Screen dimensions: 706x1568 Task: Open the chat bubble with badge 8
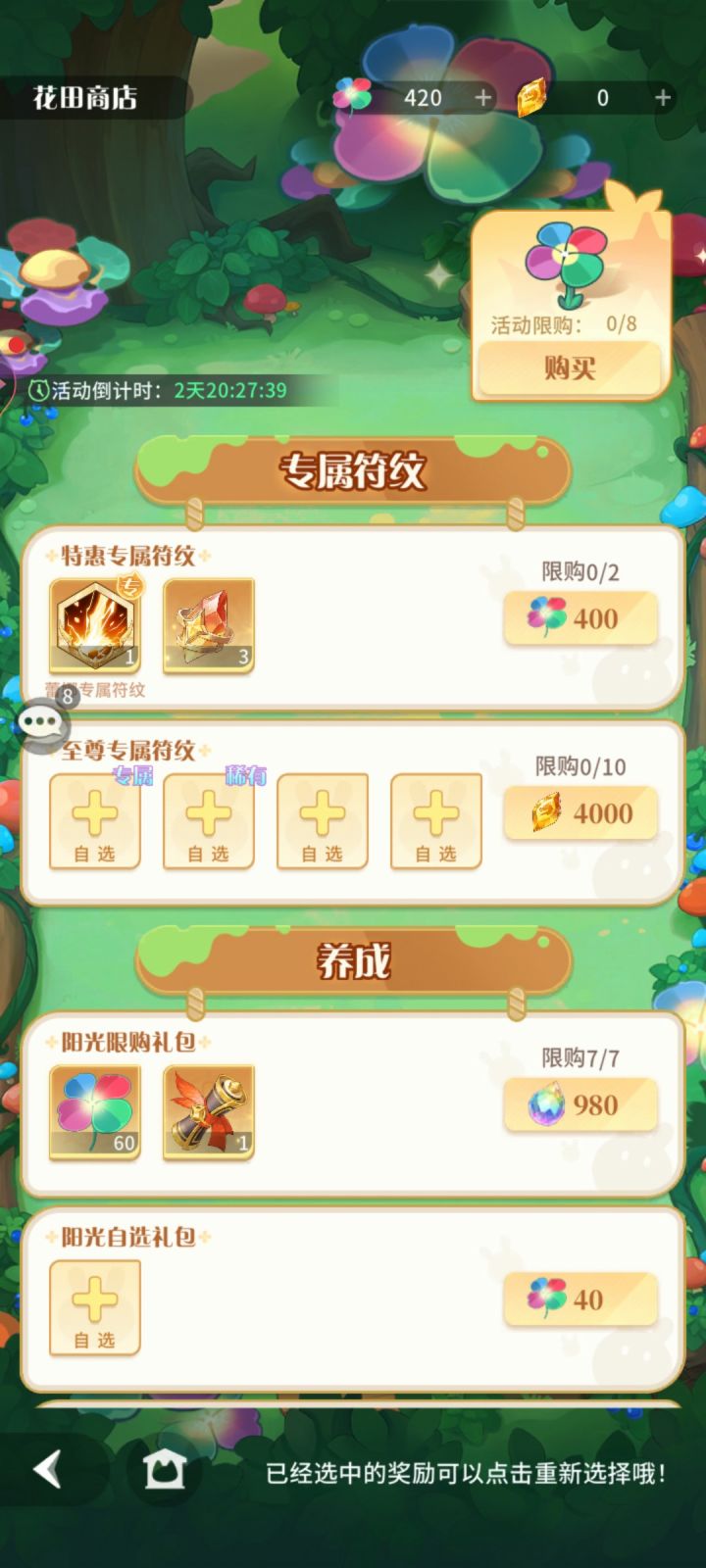pyautogui.click(x=39, y=723)
